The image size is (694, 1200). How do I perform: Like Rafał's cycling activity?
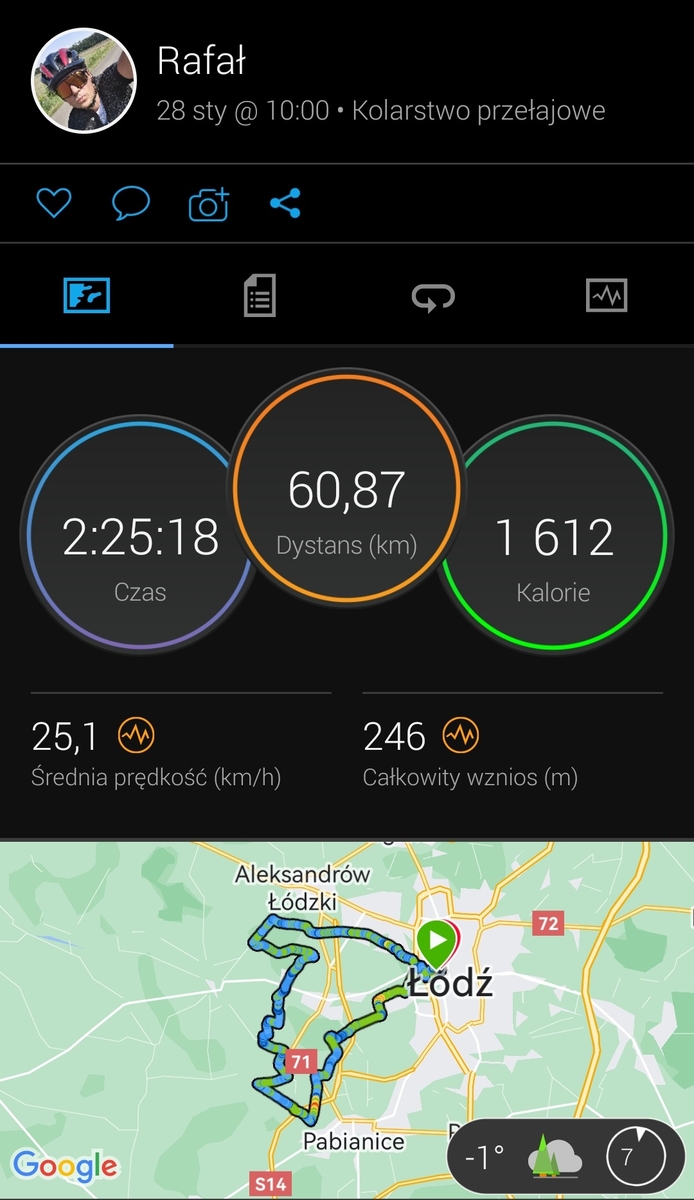click(53, 204)
